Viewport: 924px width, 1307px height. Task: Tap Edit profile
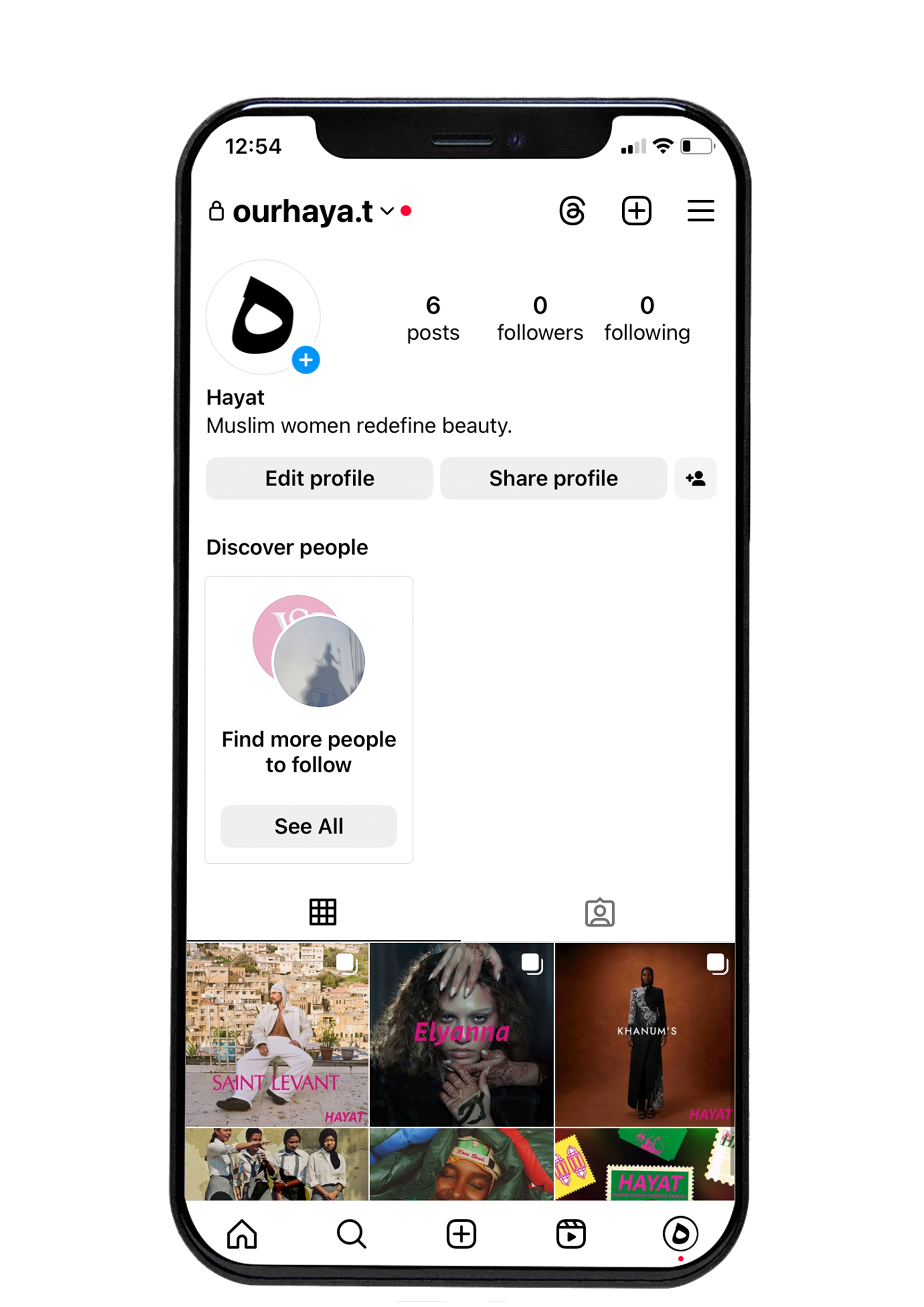(x=320, y=478)
